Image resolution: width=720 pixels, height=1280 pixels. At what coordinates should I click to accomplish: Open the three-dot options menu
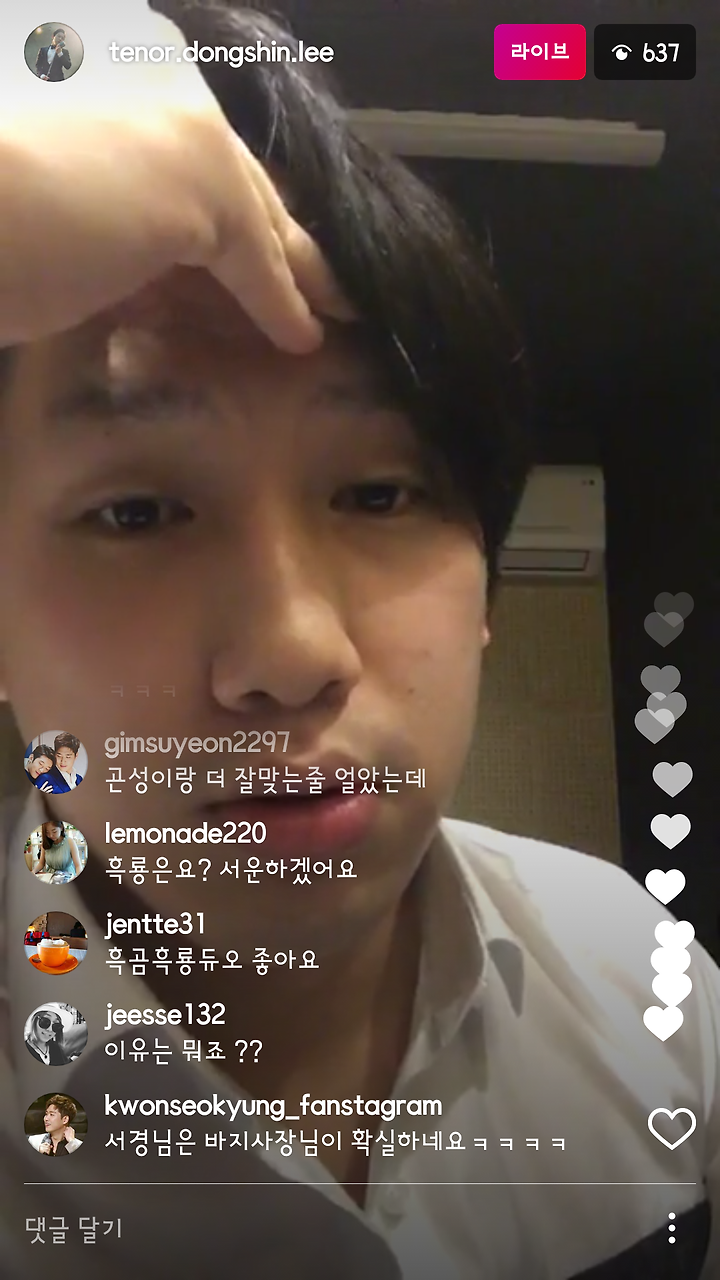tap(672, 1228)
